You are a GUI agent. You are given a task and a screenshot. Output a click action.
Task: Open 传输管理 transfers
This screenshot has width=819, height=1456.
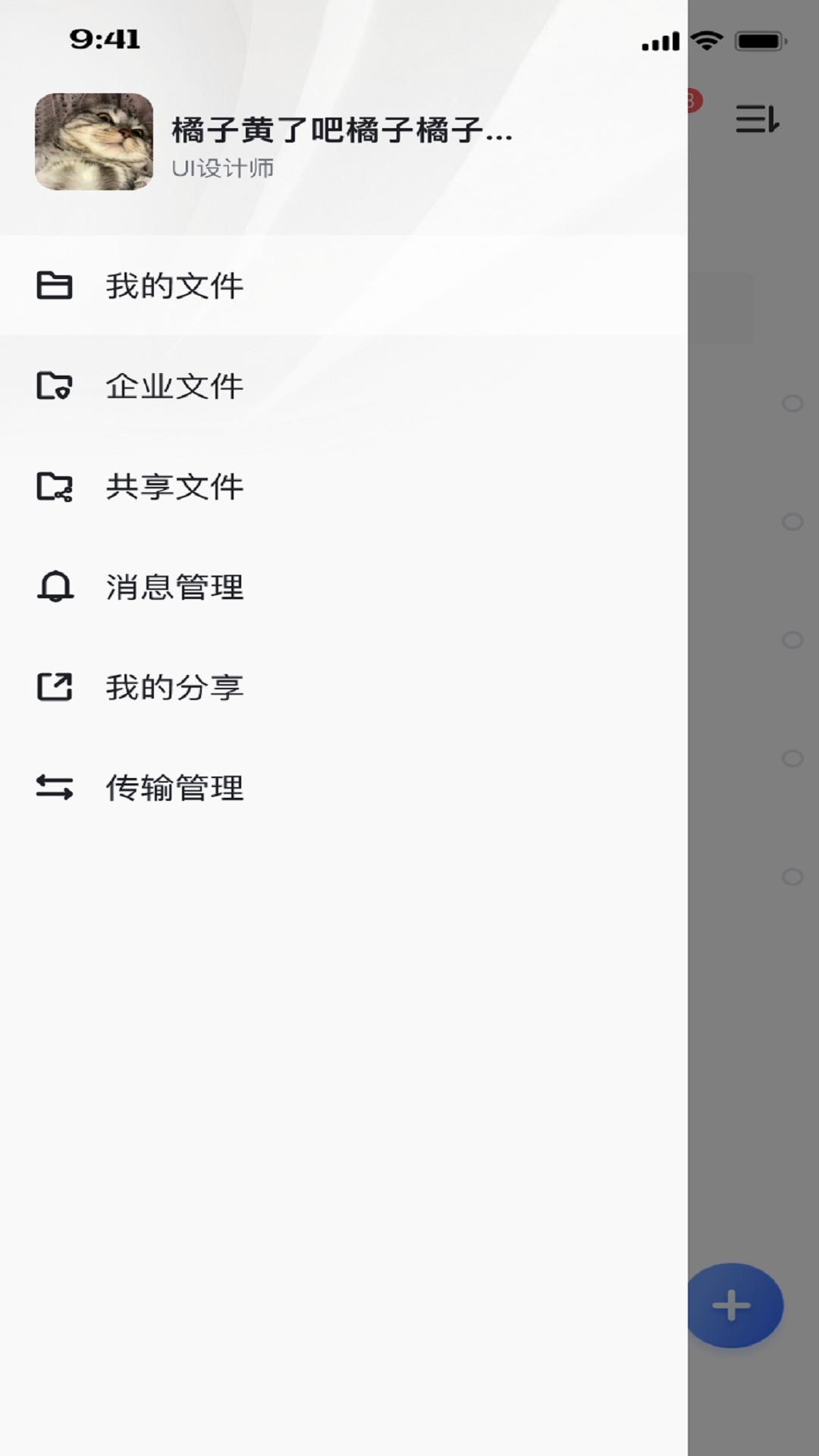[x=174, y=788]
